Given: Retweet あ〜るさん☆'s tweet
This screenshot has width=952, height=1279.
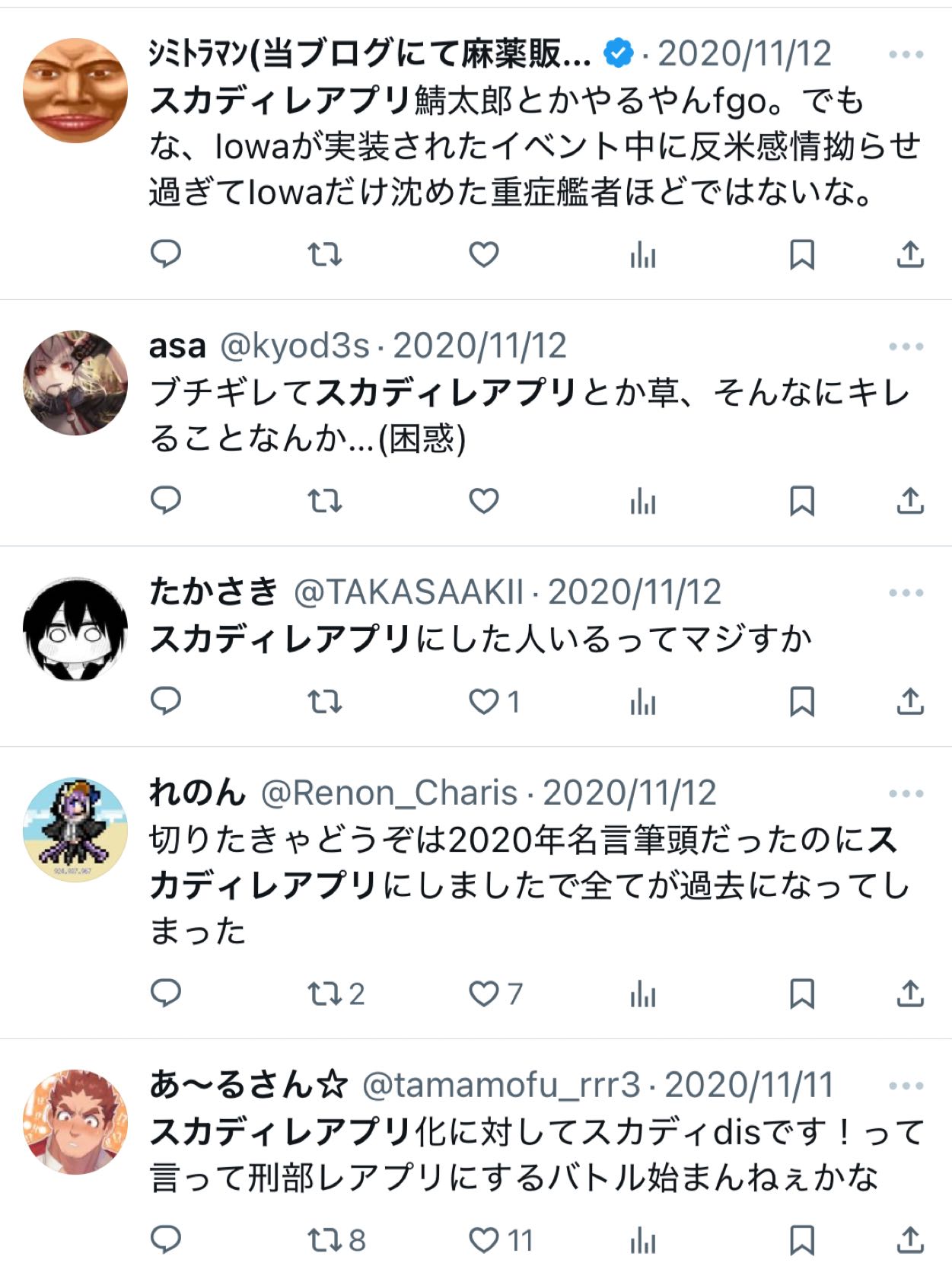Looking at the screenshot, I should (325, 1241).
